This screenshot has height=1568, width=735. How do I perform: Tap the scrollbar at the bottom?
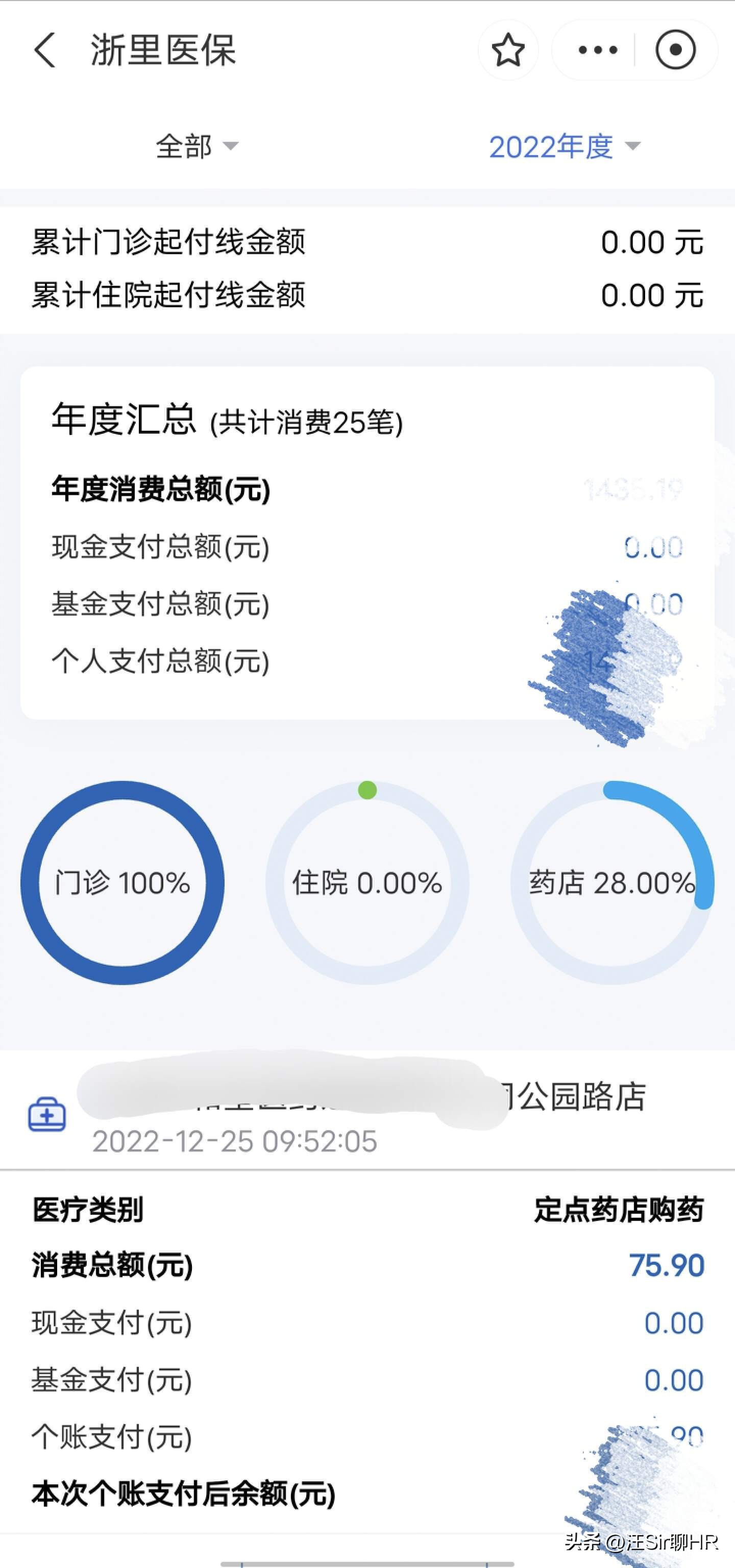pyautogui.click(x=367, y=1563)
